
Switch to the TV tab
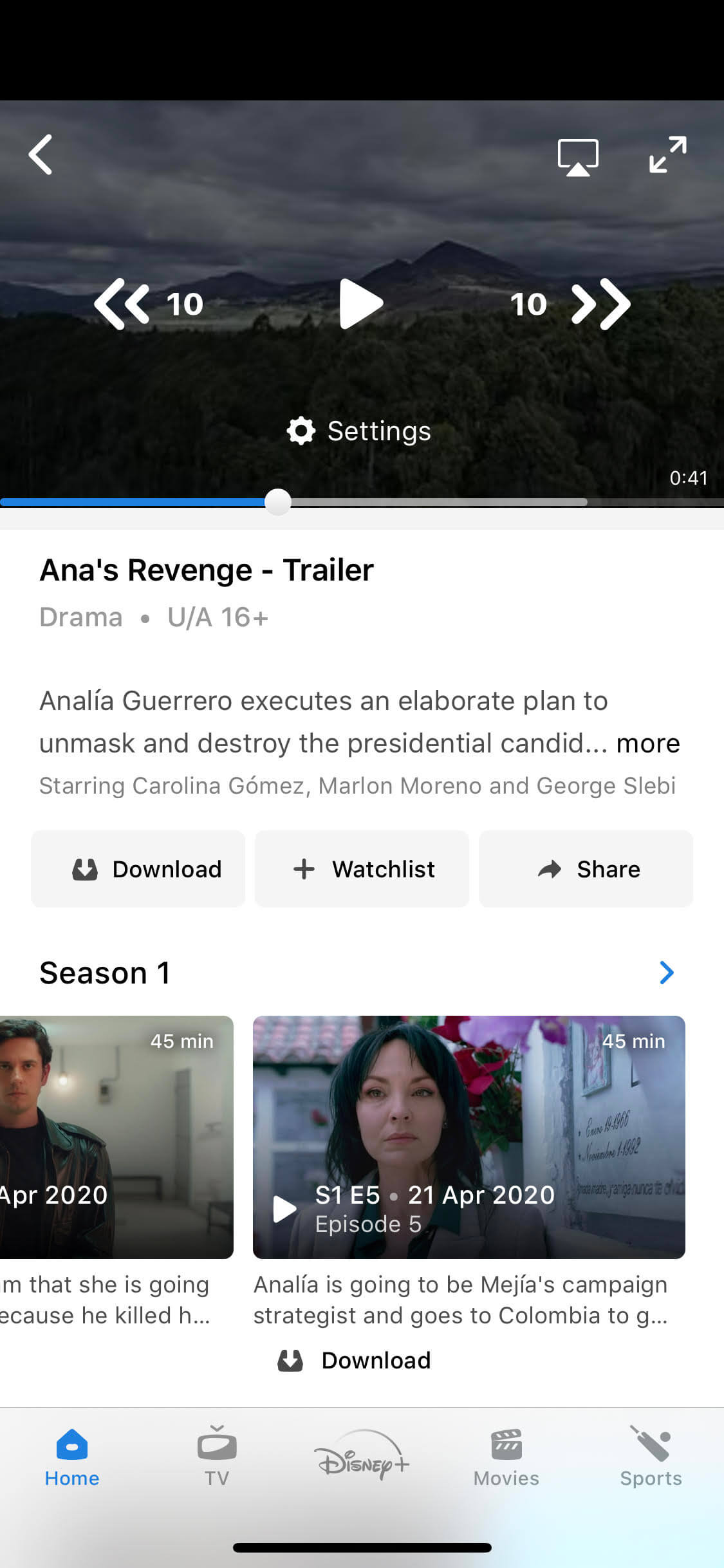pyautogui.click(x=217, y=1455)
